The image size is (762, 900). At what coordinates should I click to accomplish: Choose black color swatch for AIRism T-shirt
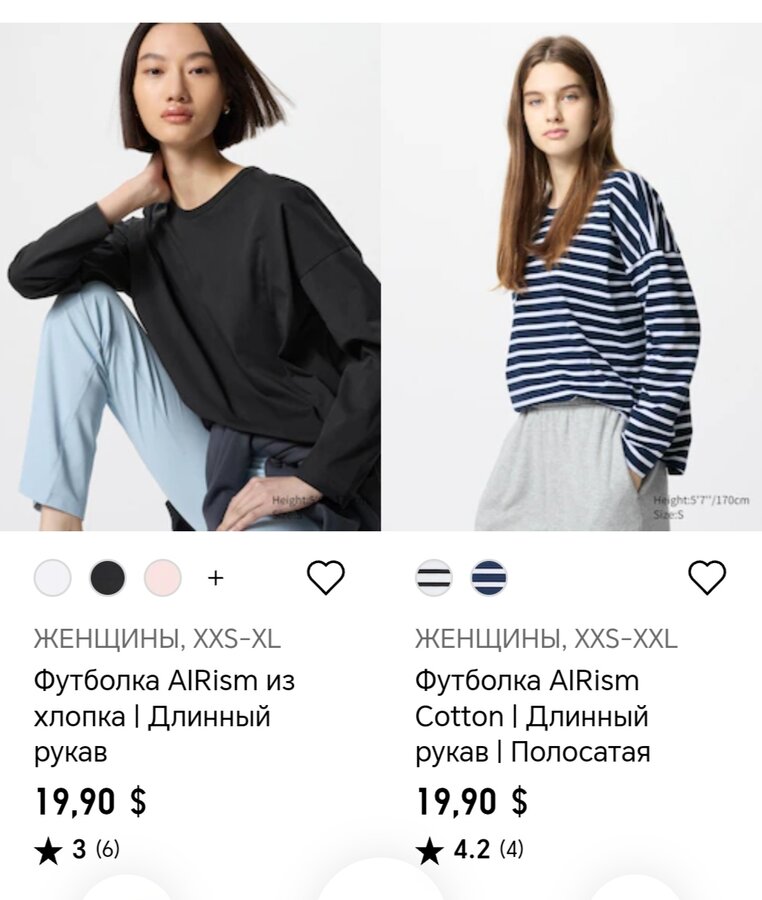tap(108, 578)
